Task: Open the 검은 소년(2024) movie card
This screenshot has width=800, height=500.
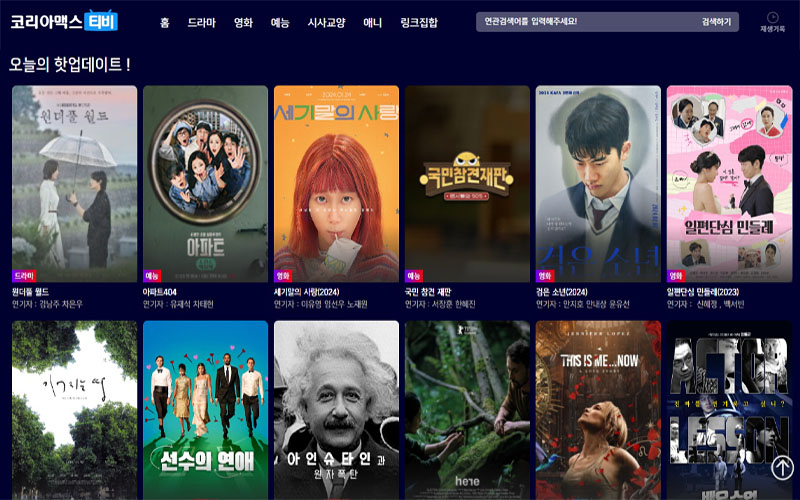Action: coord(598,184)
